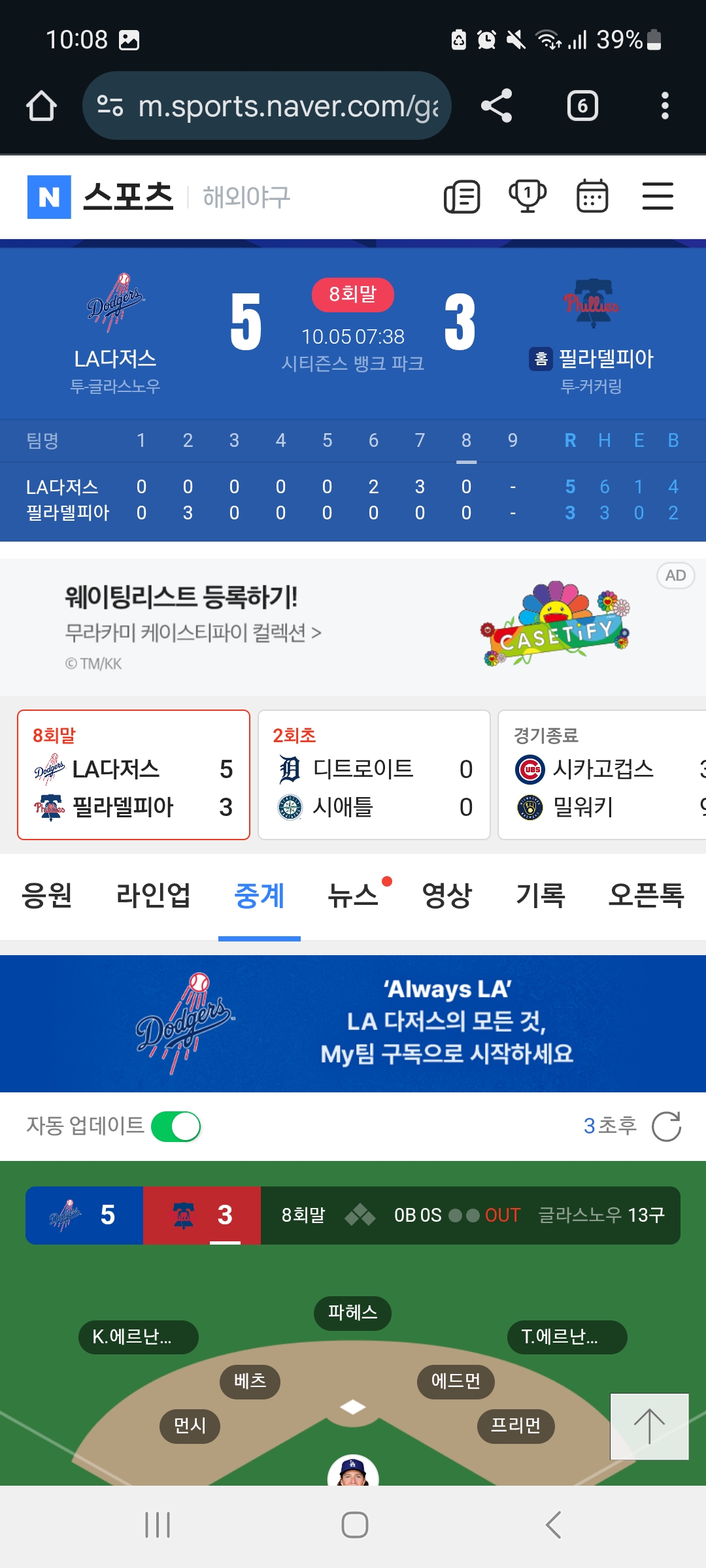The width and height of the screenshot is (706, 1568).
Task: Share this page
Action: [x=496, y=106]
